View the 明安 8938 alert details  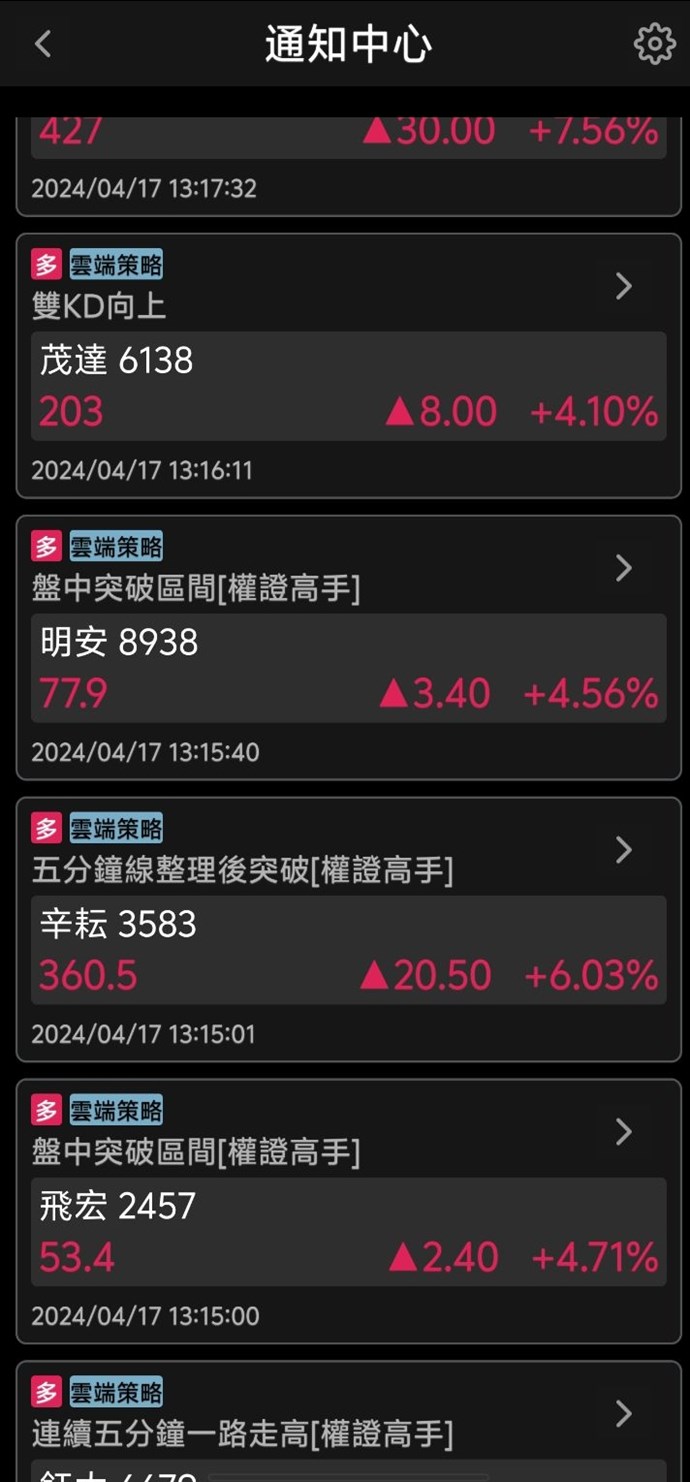[x=348, y=648]
